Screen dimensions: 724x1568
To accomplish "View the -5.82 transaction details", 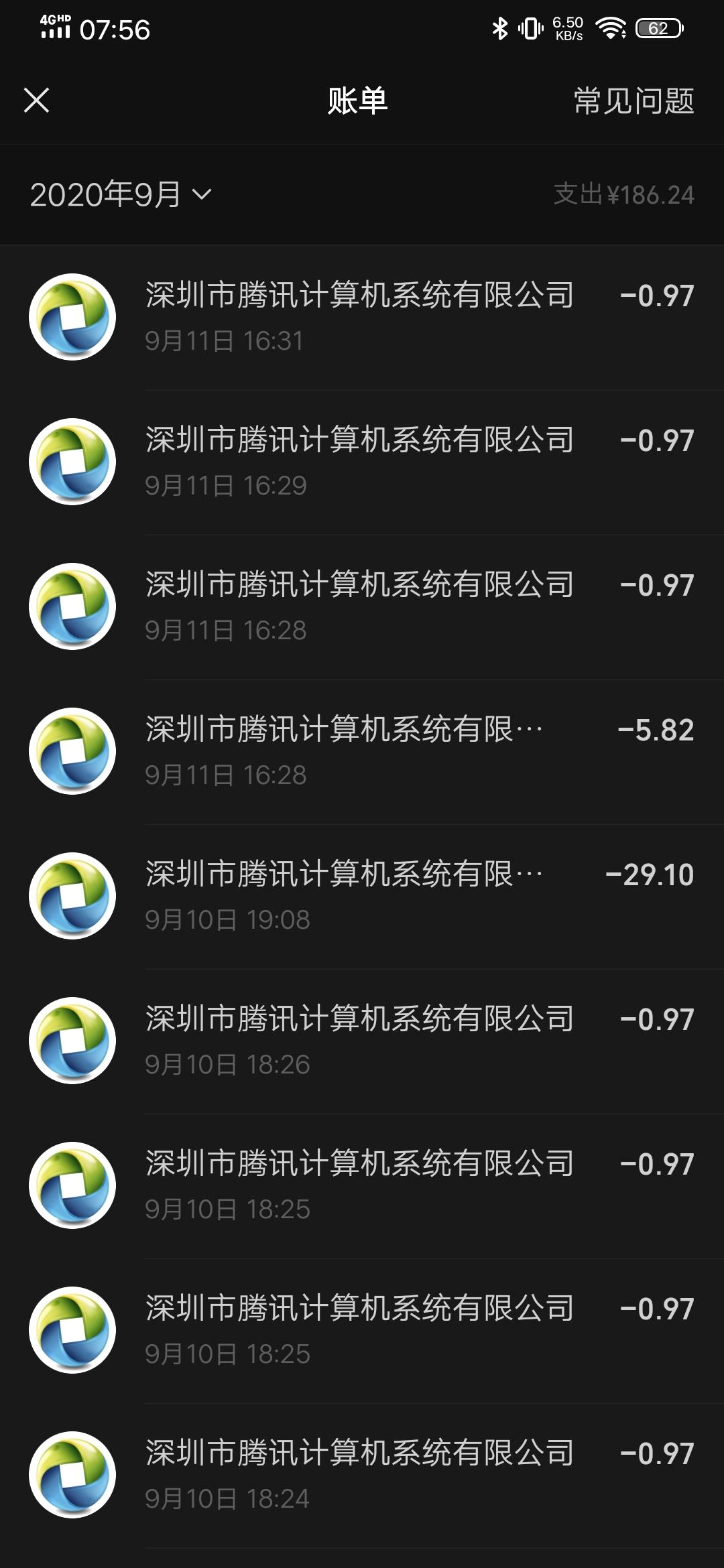I will coord(362,752).
